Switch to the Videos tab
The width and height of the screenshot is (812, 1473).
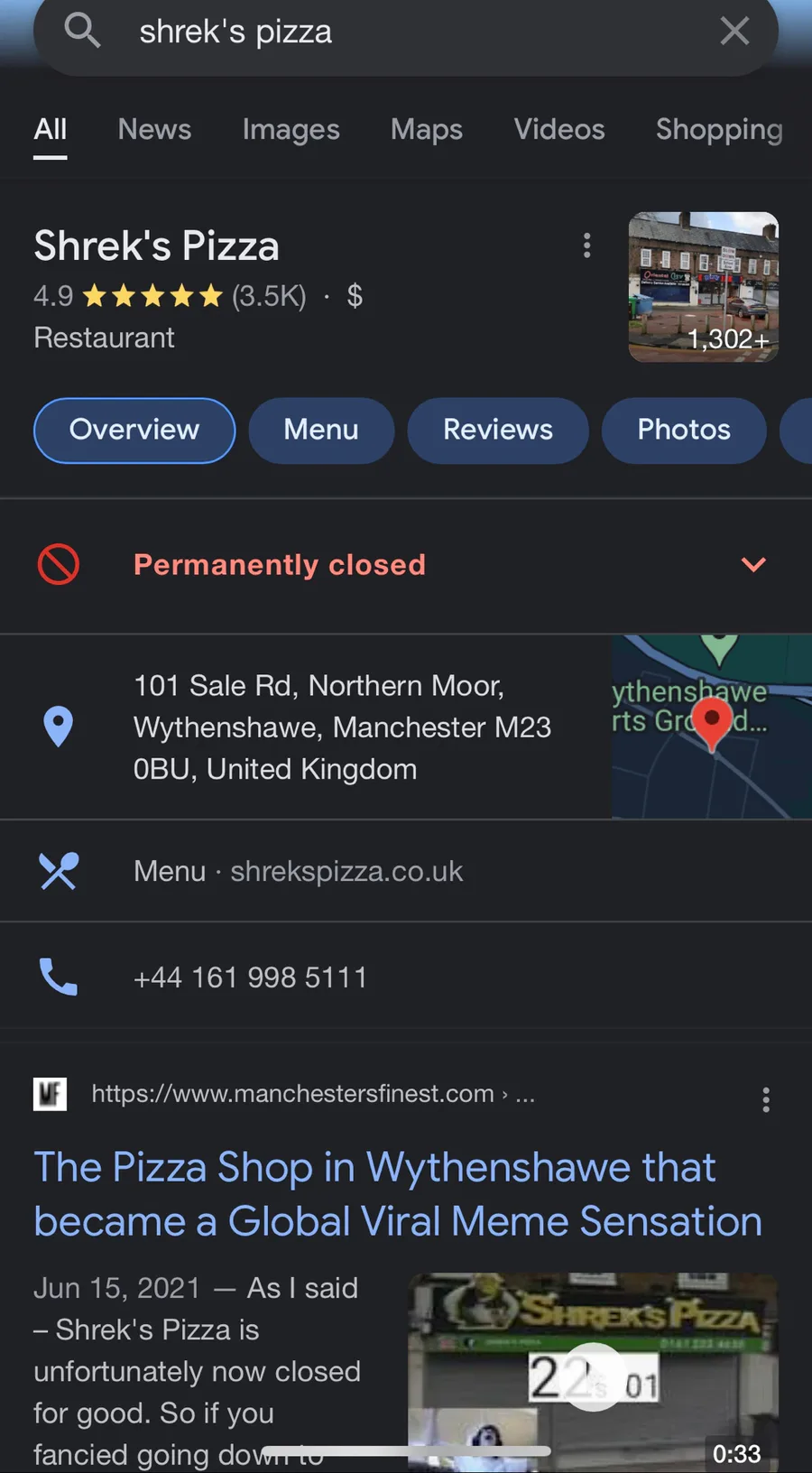tap(559, 129)
